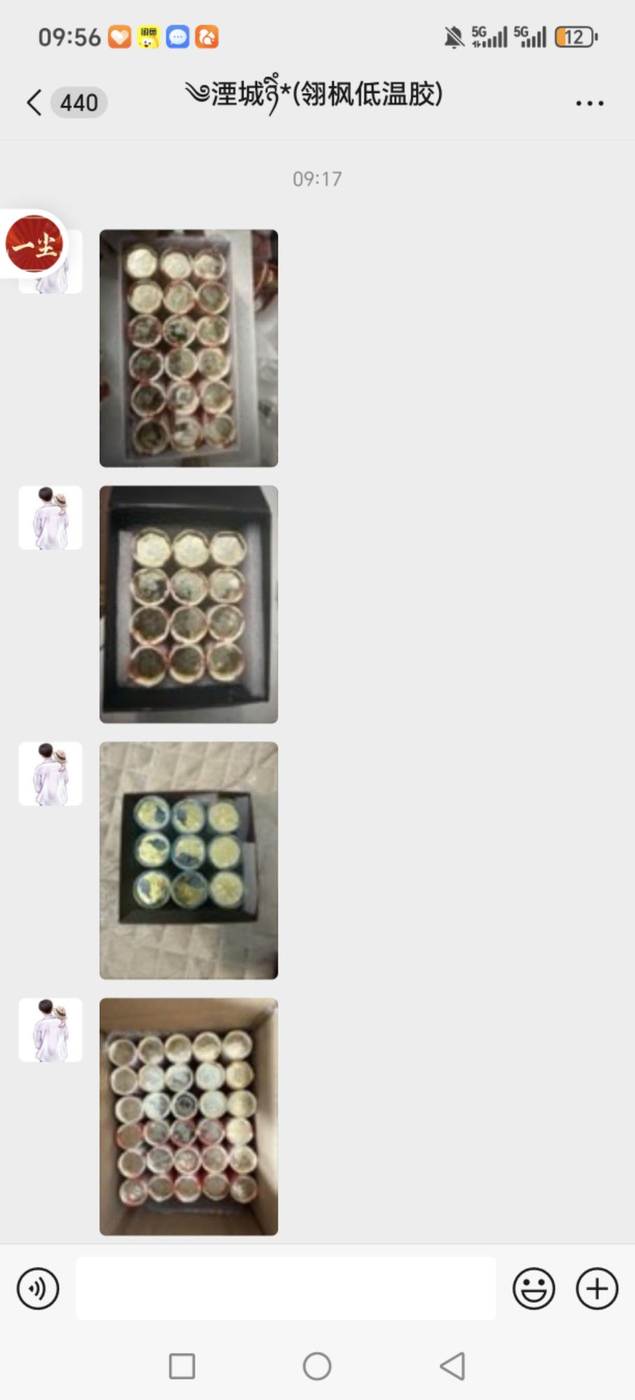Screen dimensions: 635x1400
Task: Switch to voice message input
Action: (x=38, y=1288)
